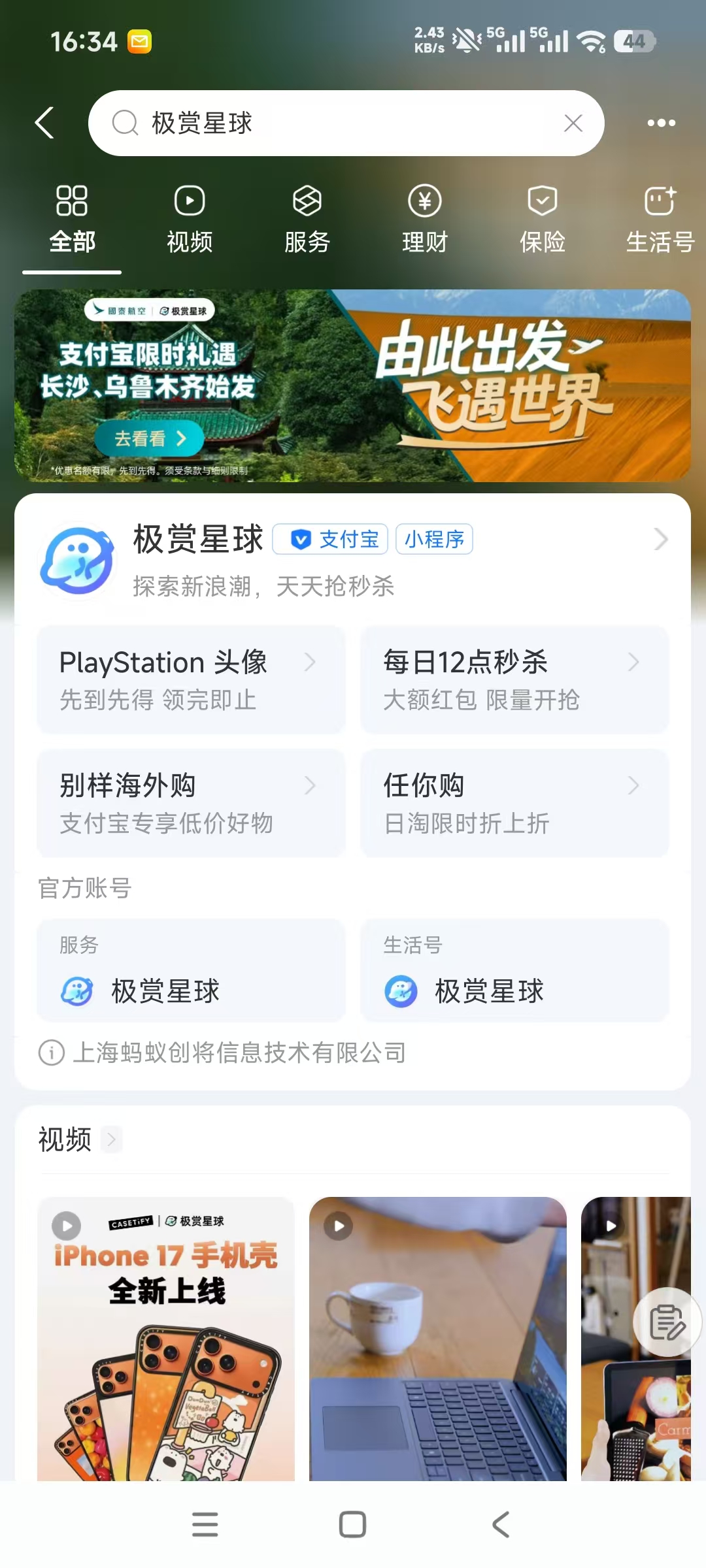
Task: Expand the 每日12点秒杀 card chevron
Action: tap(633, 662)
